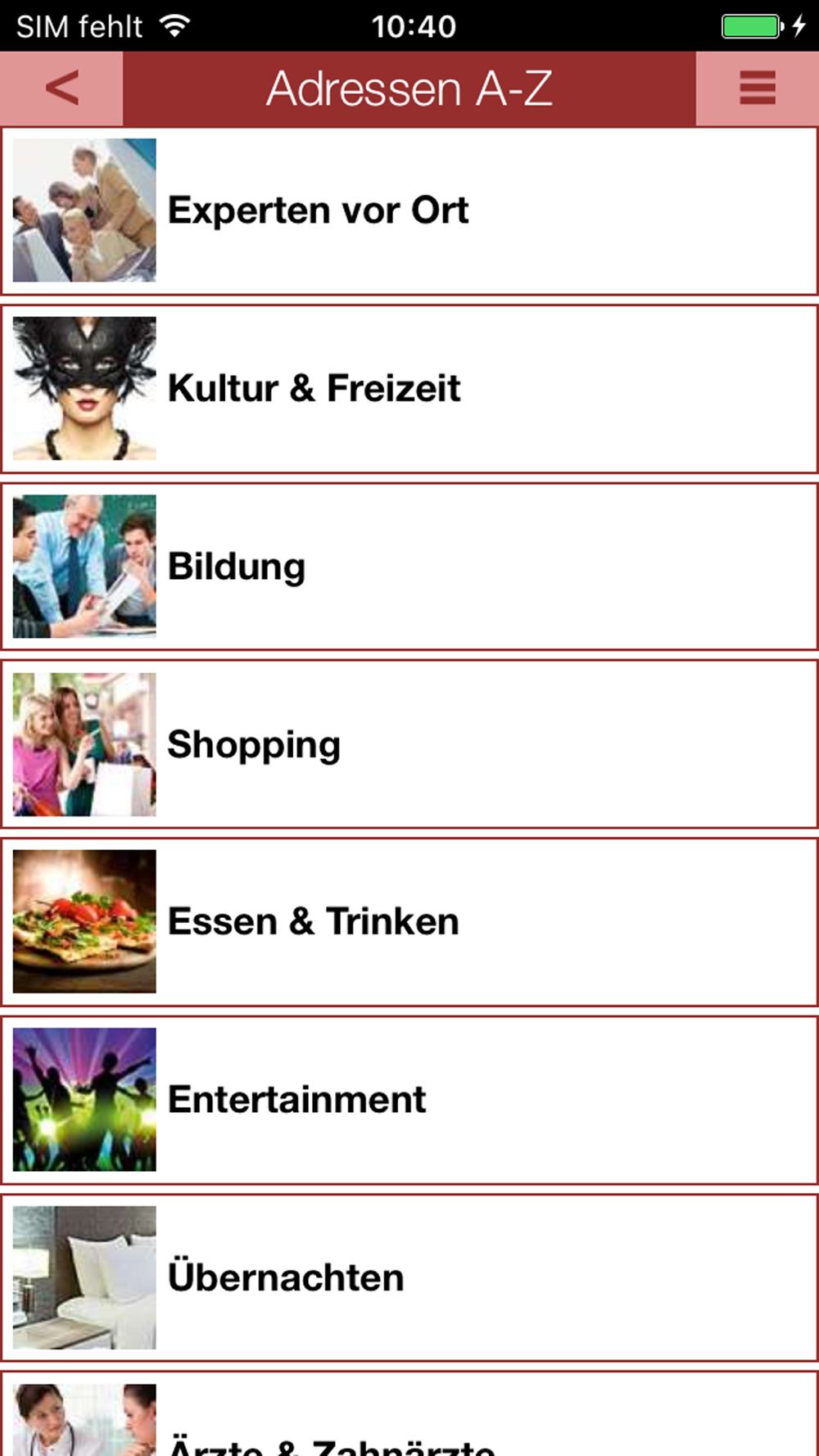Select Kultur & Freizeit
This screenshot has width=819, height=1456.
[x=409, y=389]
